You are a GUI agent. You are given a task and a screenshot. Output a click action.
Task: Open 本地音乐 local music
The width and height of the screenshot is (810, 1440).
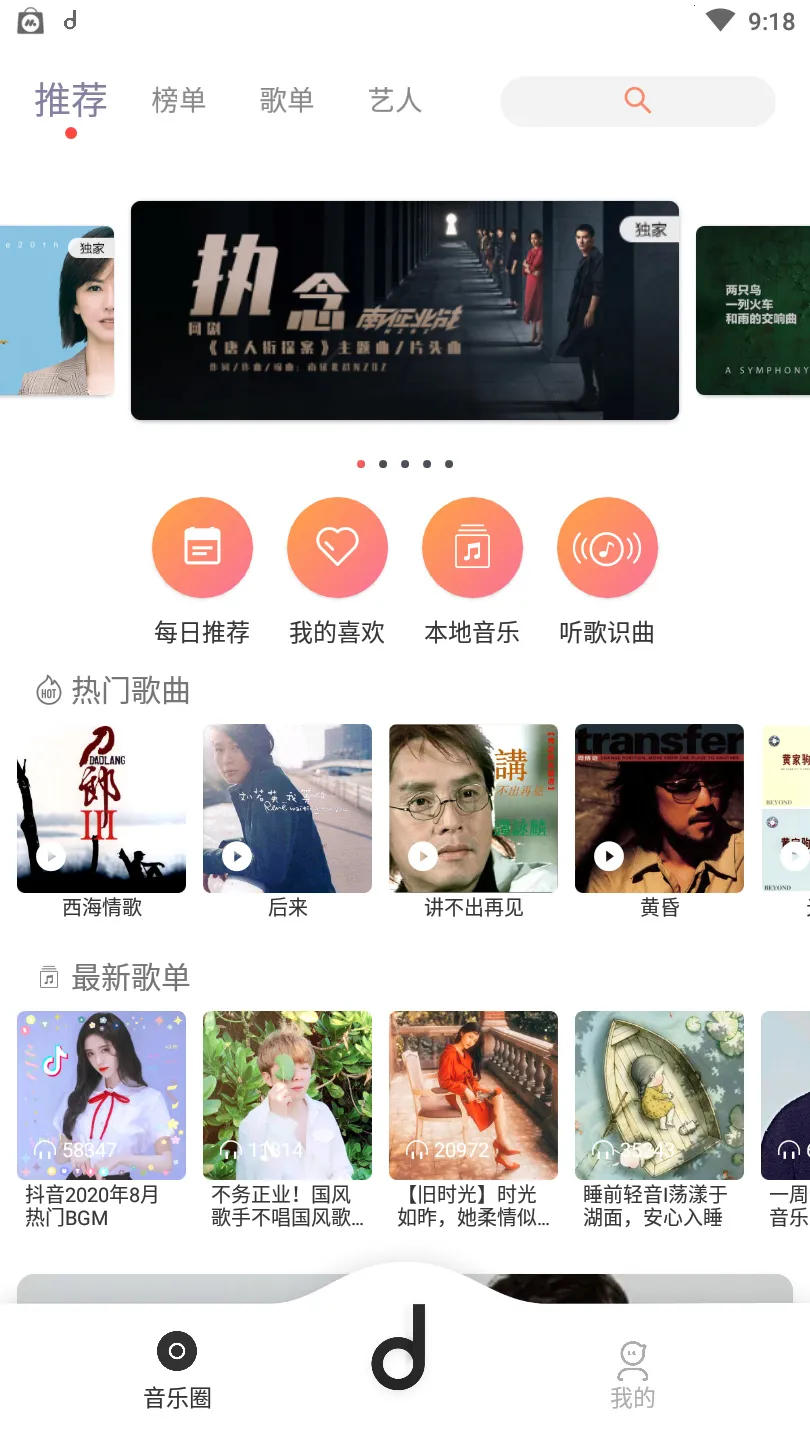[x=472, y=548]
